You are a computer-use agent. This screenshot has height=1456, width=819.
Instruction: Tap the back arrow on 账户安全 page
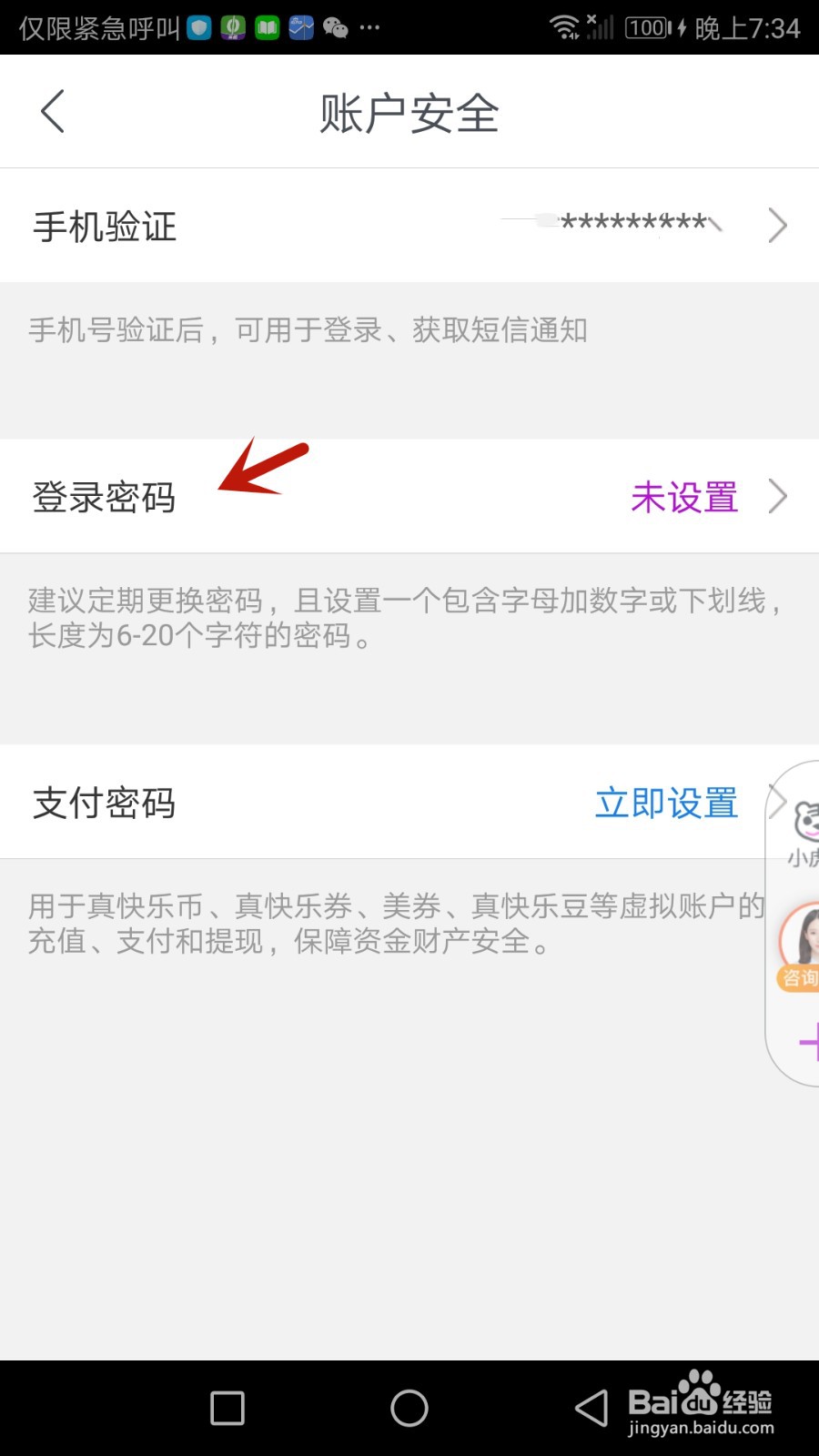pyautogui.click(x=52, y=111)
